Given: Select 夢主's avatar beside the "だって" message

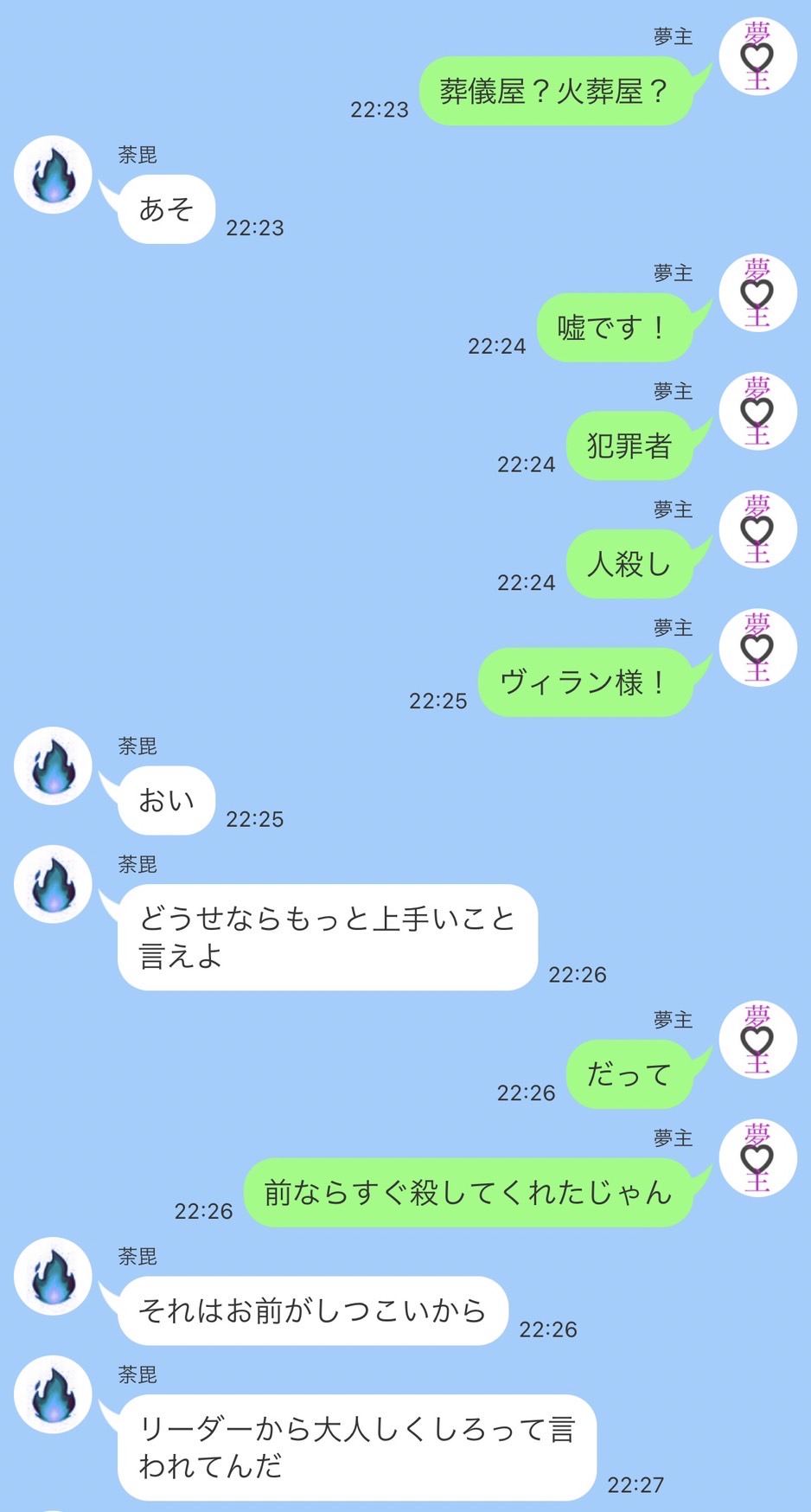Looking at the screenshot, I should tap(757, 1040).
